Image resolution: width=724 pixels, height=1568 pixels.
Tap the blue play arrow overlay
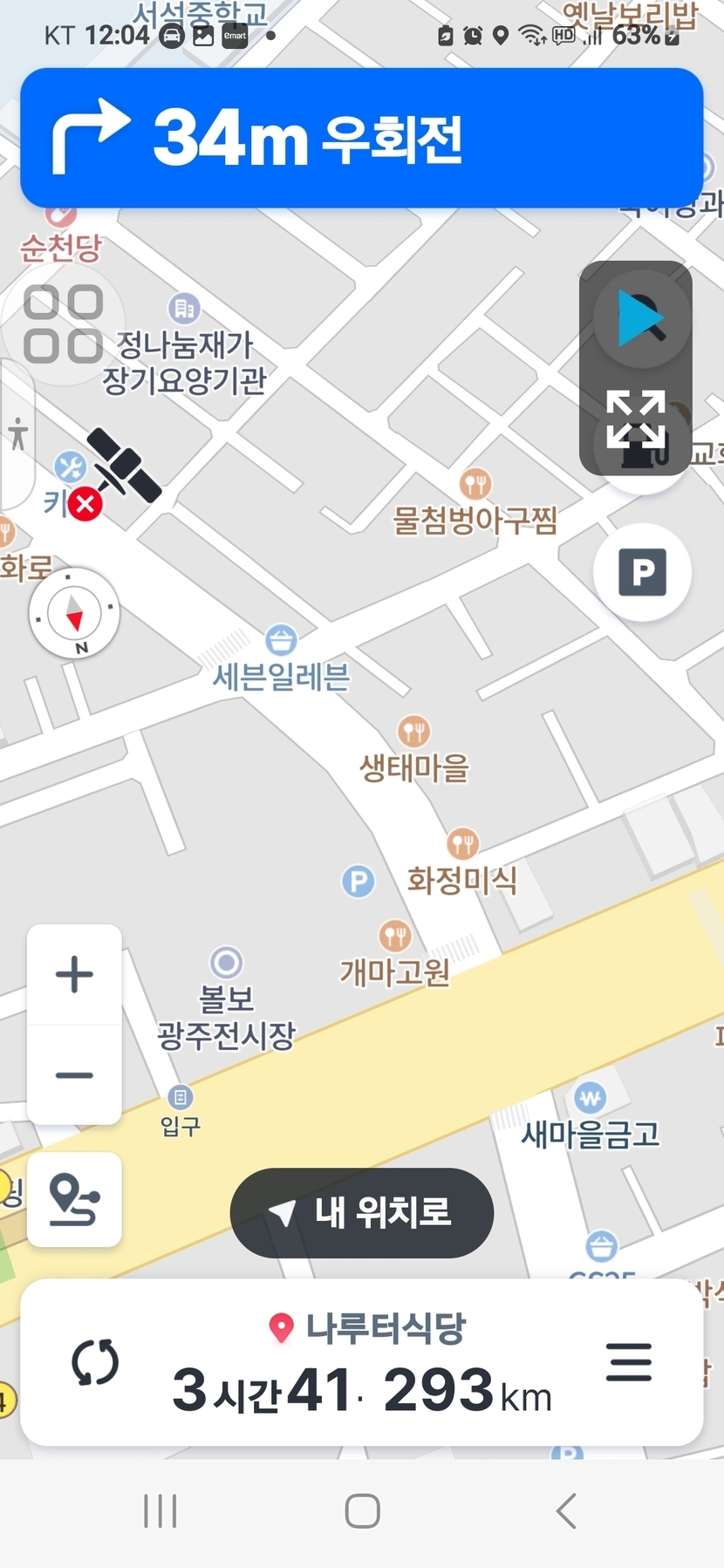[639, 318]
